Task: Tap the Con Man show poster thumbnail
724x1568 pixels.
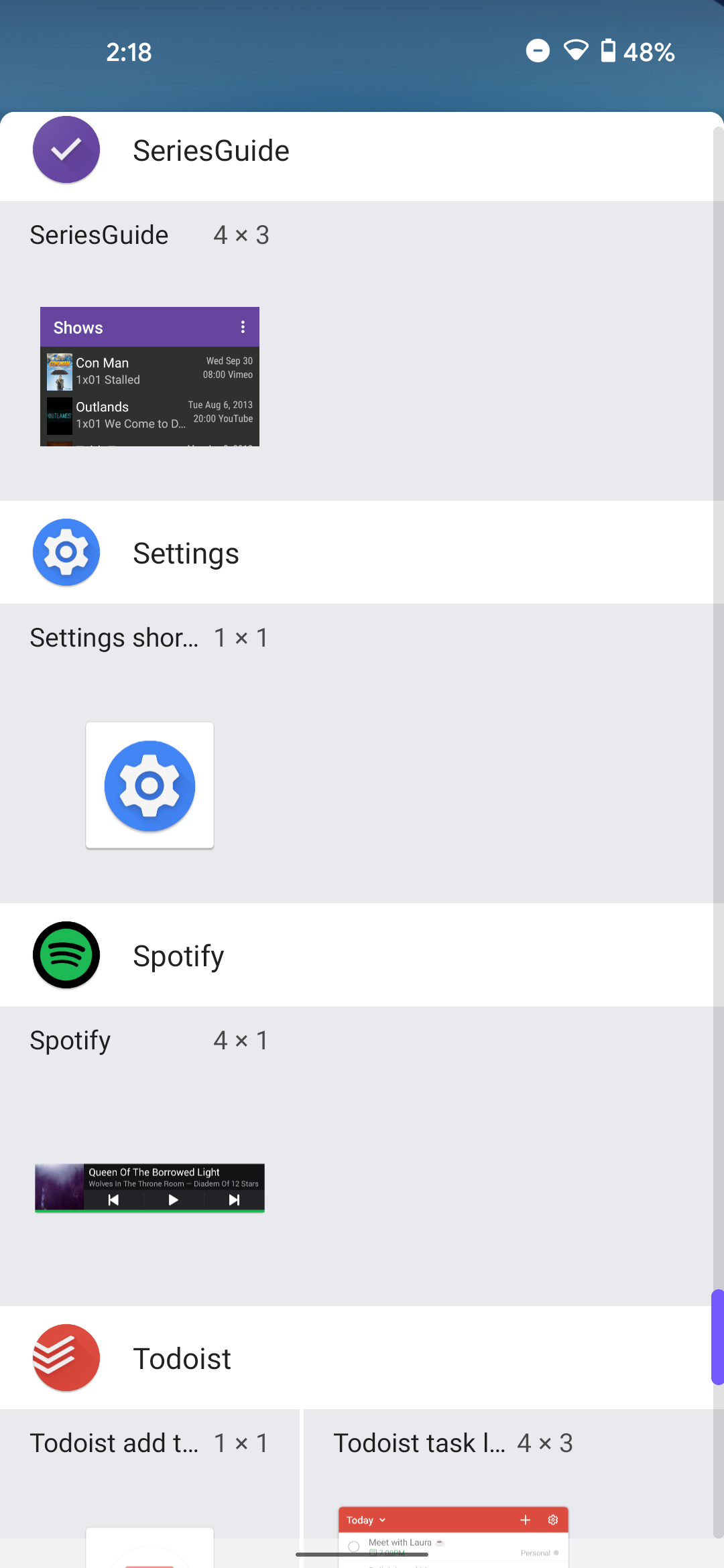Action: (59, 371)
